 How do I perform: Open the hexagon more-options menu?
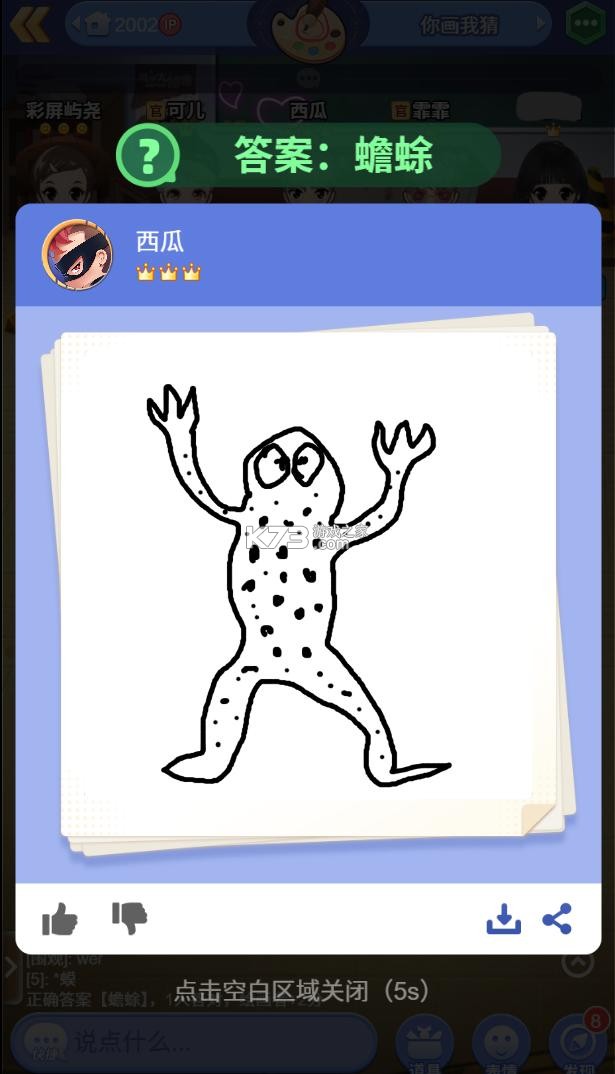pos(586,24)
